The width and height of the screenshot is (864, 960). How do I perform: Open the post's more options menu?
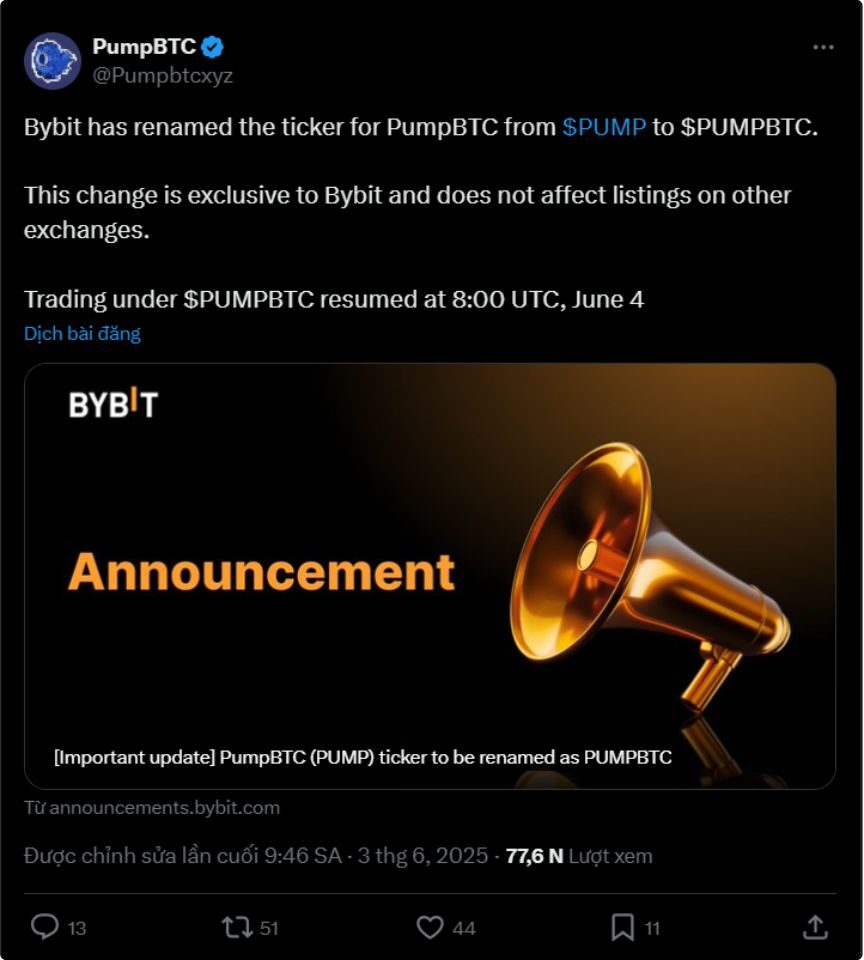pyautogui.click(x=822, y=47)
